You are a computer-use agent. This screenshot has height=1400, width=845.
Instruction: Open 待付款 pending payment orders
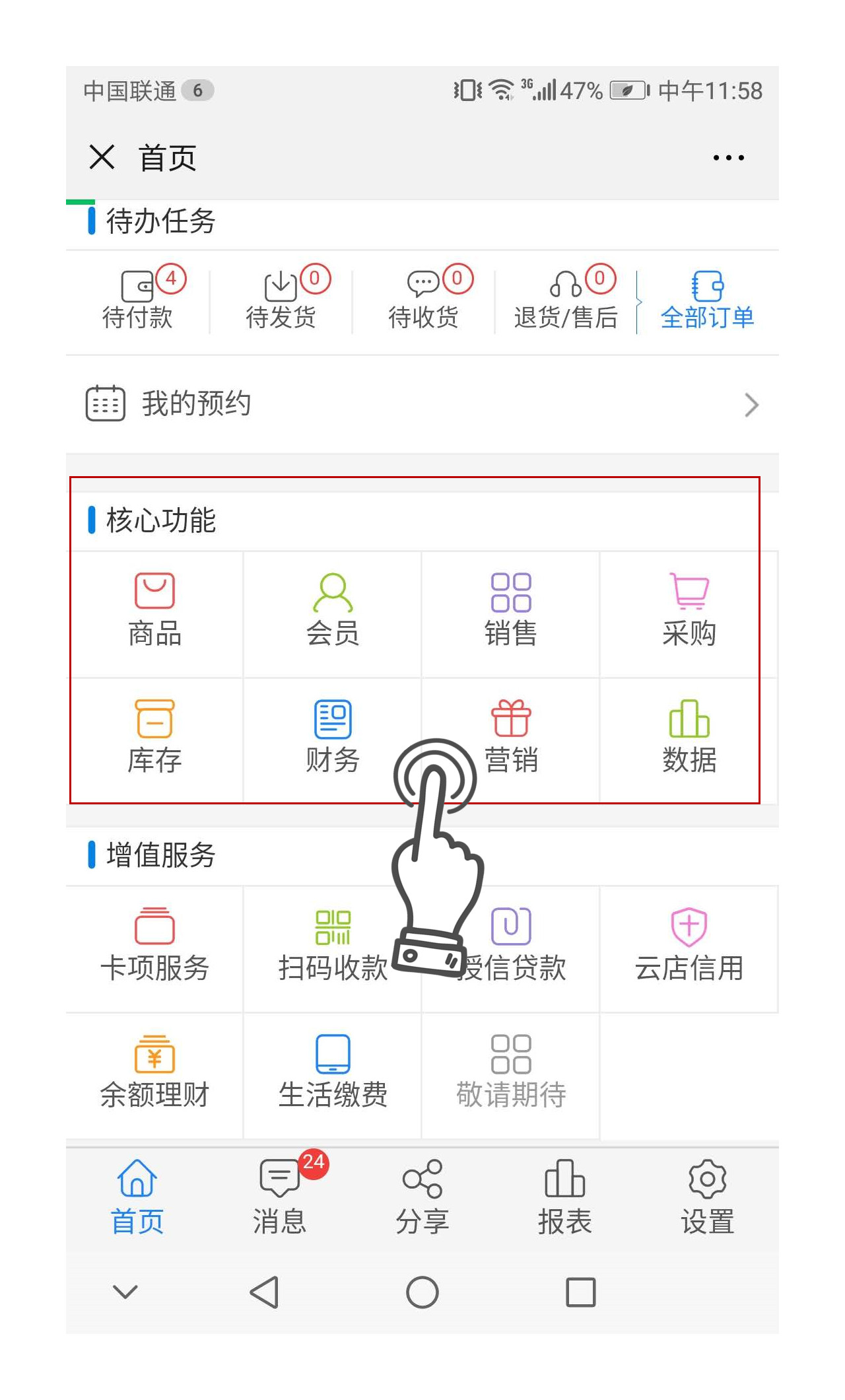tap(139, 300)
